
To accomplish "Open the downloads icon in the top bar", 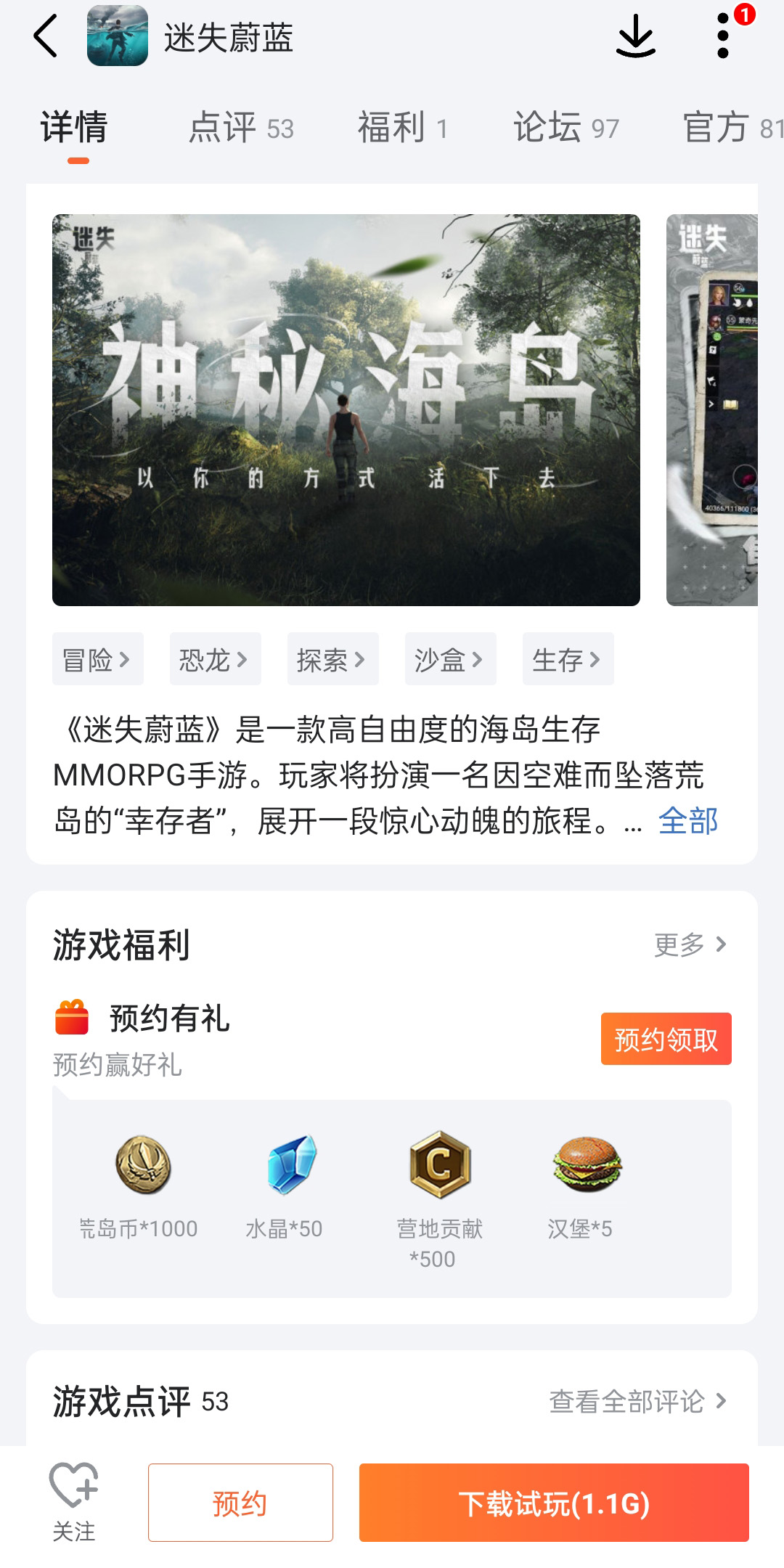I will 635,36.
